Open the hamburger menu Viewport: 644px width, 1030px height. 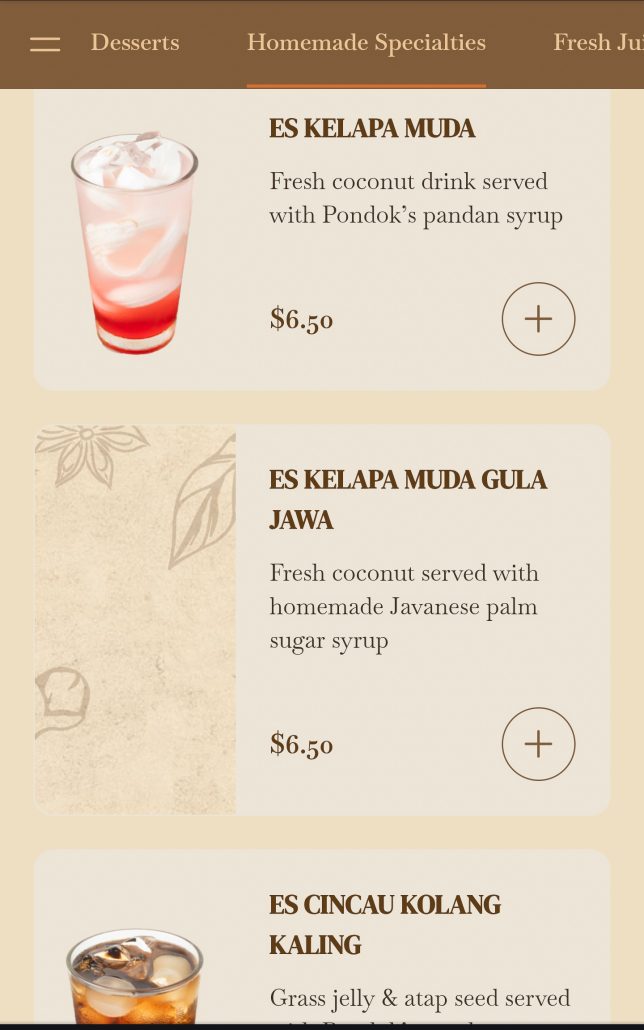(x=45, y=44)
